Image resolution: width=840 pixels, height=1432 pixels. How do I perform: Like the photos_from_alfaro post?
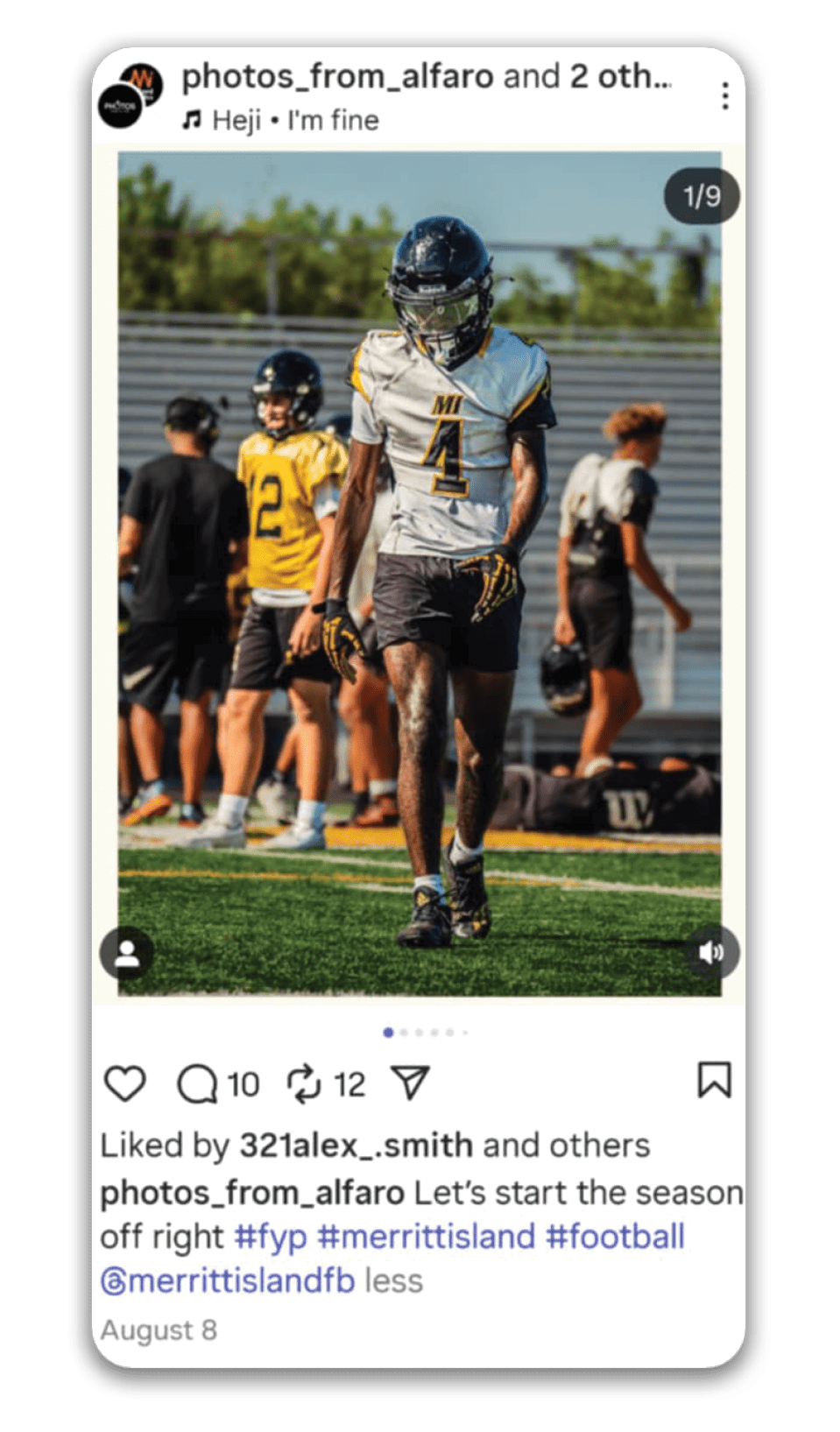[124, 1083]
